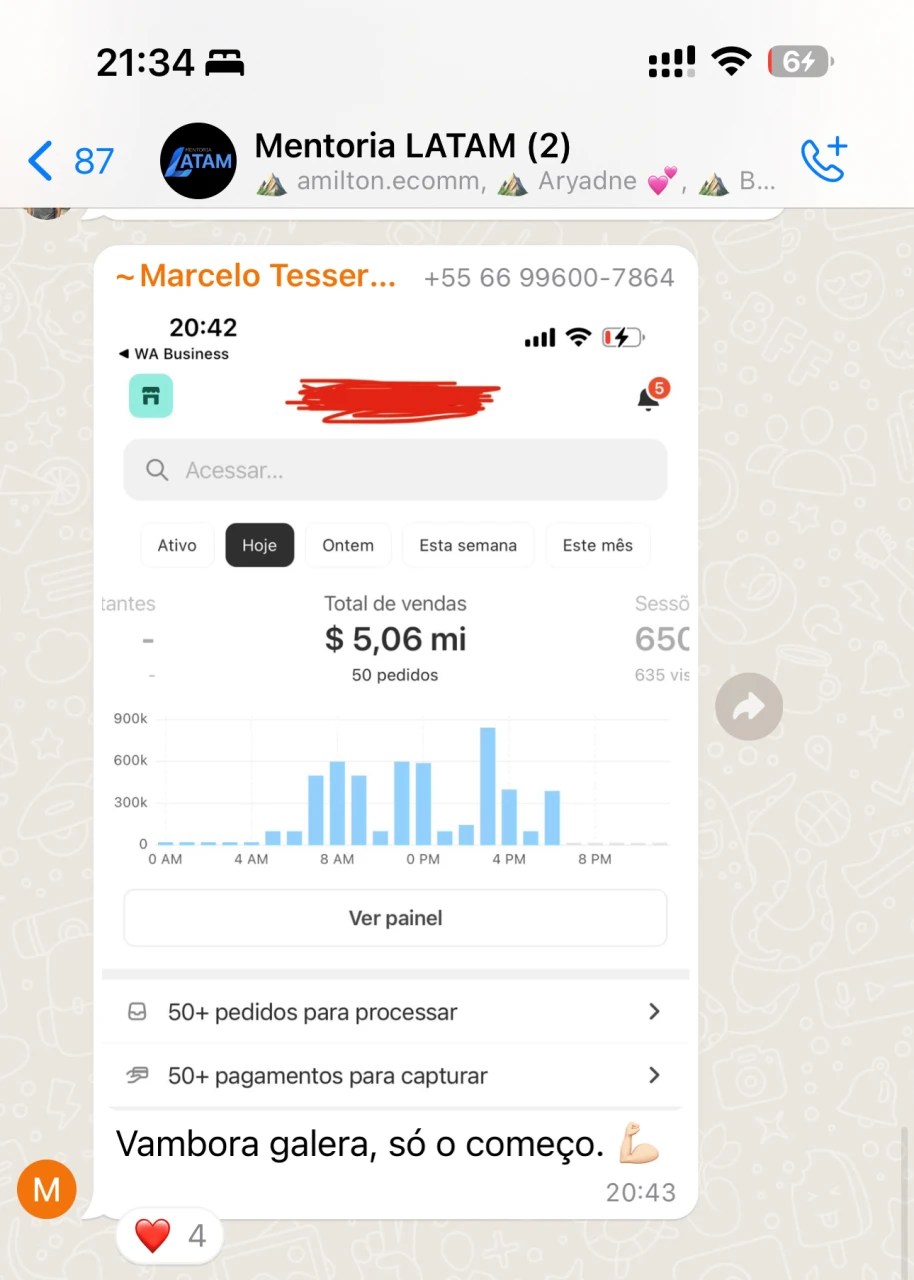
Task: View the heart reactions on the message
Action: (168, 1236)
